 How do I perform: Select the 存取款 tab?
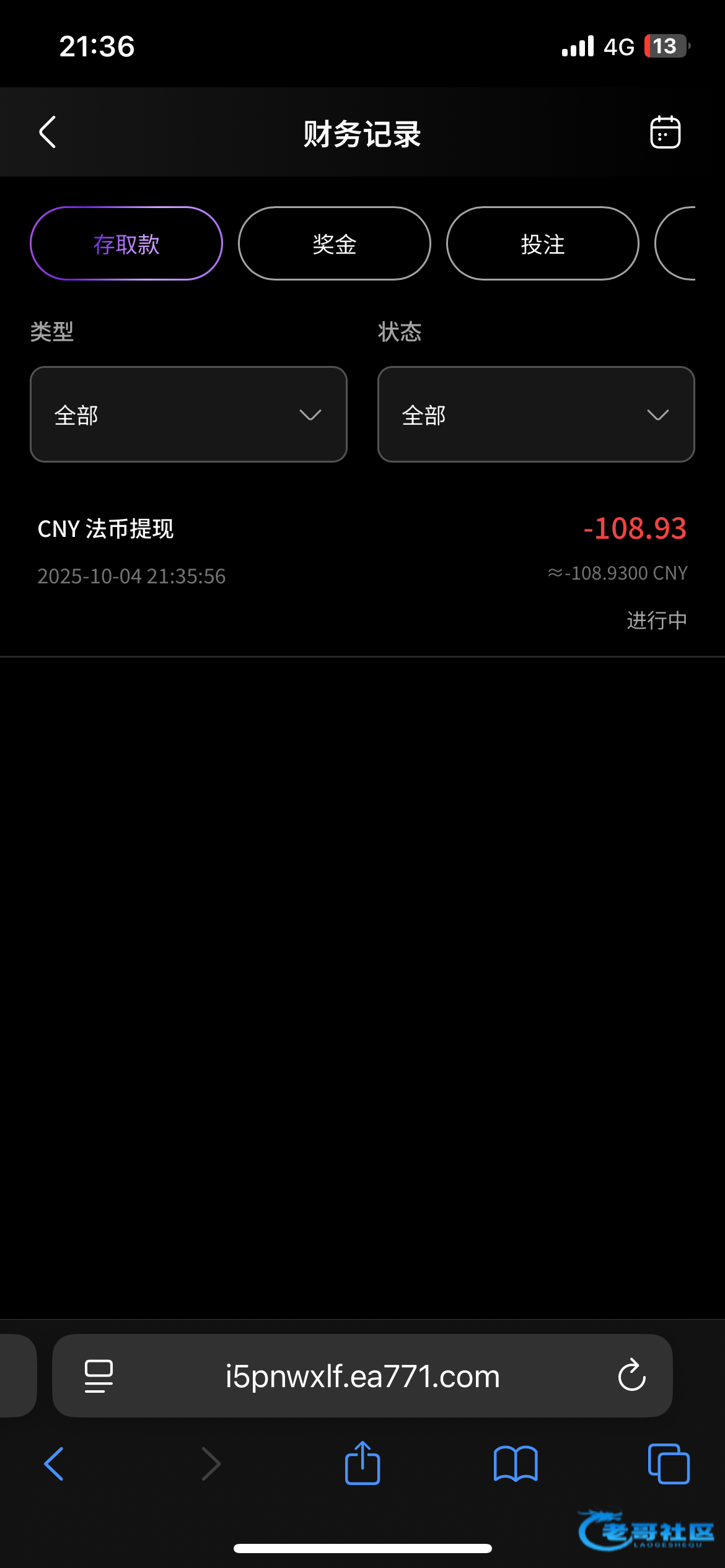[126, 243]
